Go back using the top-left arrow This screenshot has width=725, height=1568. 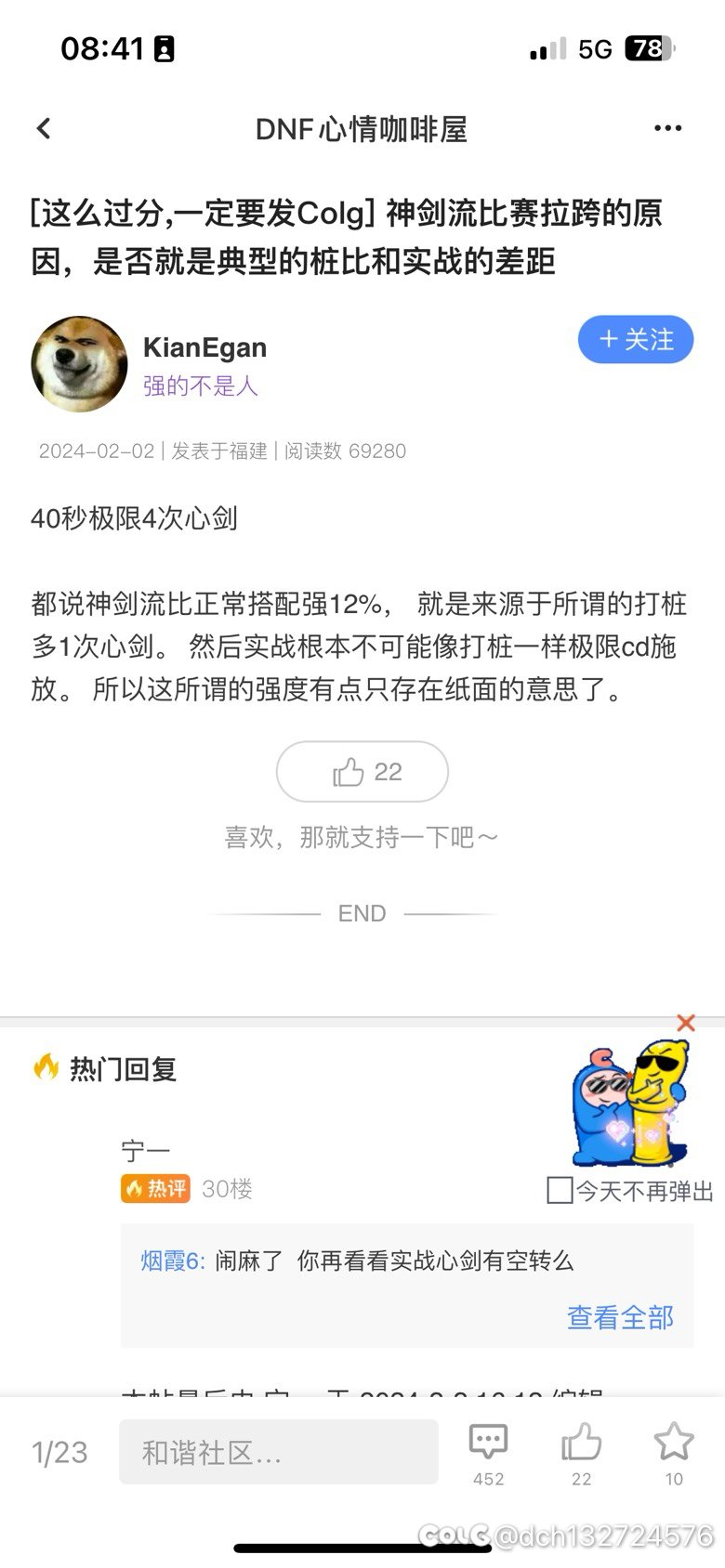(44, 128)
